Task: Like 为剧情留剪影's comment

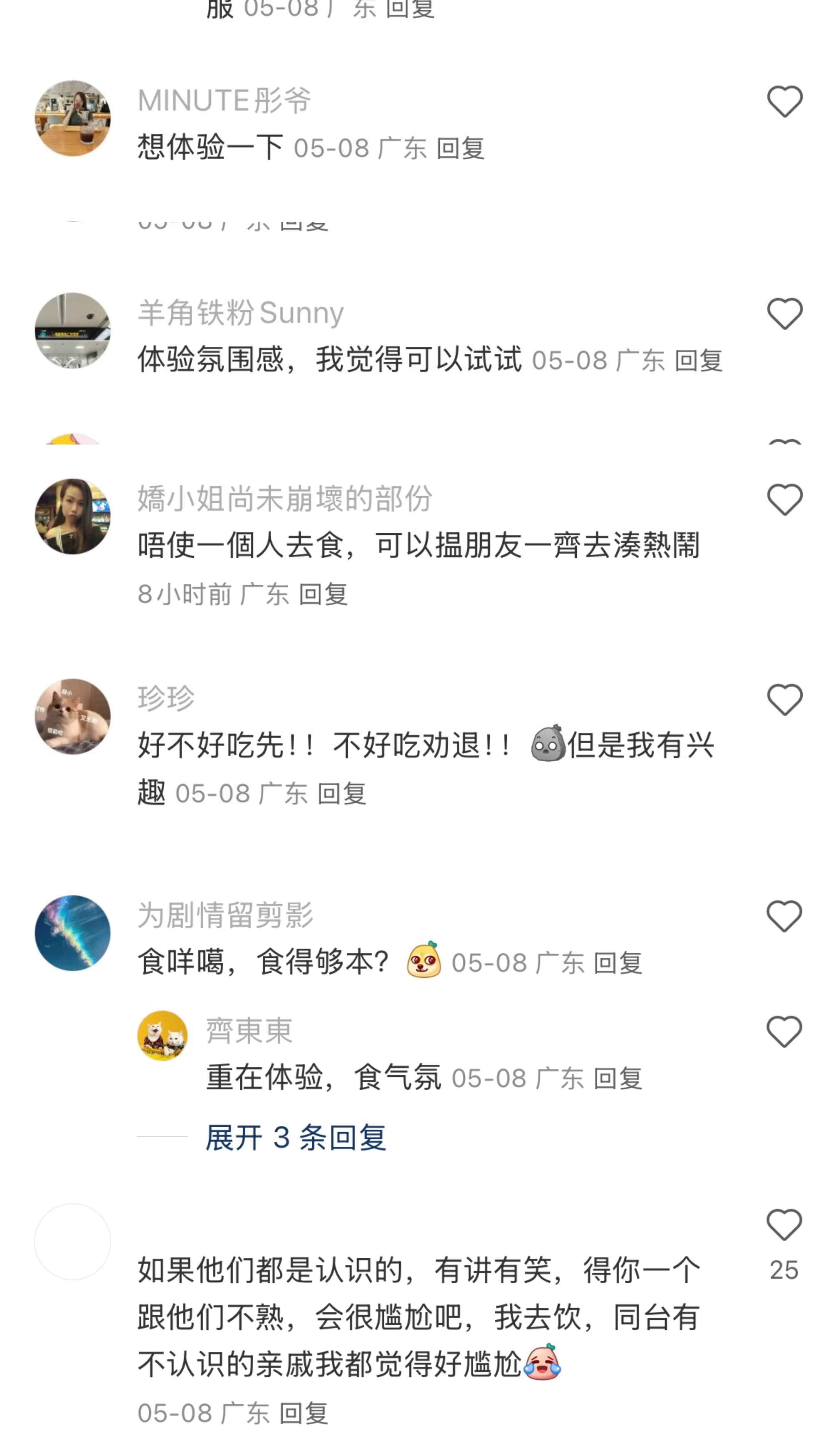Action: (784, 916)
